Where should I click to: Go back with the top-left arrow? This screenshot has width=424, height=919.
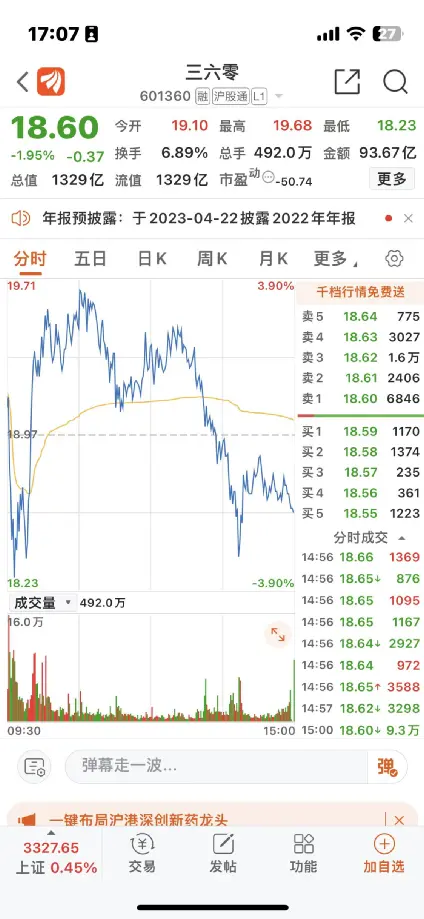click(x=22, y=82)
